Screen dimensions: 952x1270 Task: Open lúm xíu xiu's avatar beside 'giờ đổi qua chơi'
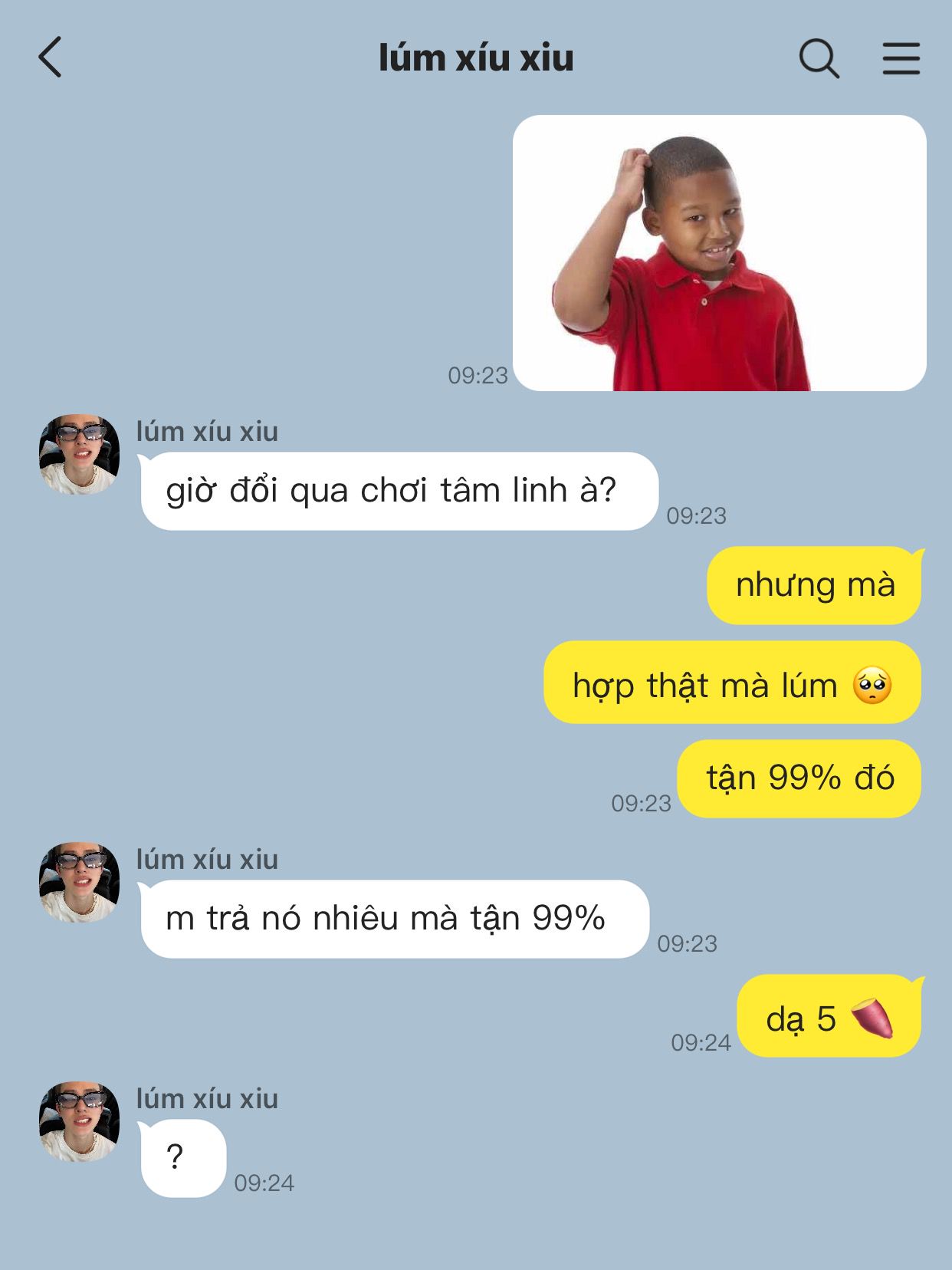coord(79,455)
